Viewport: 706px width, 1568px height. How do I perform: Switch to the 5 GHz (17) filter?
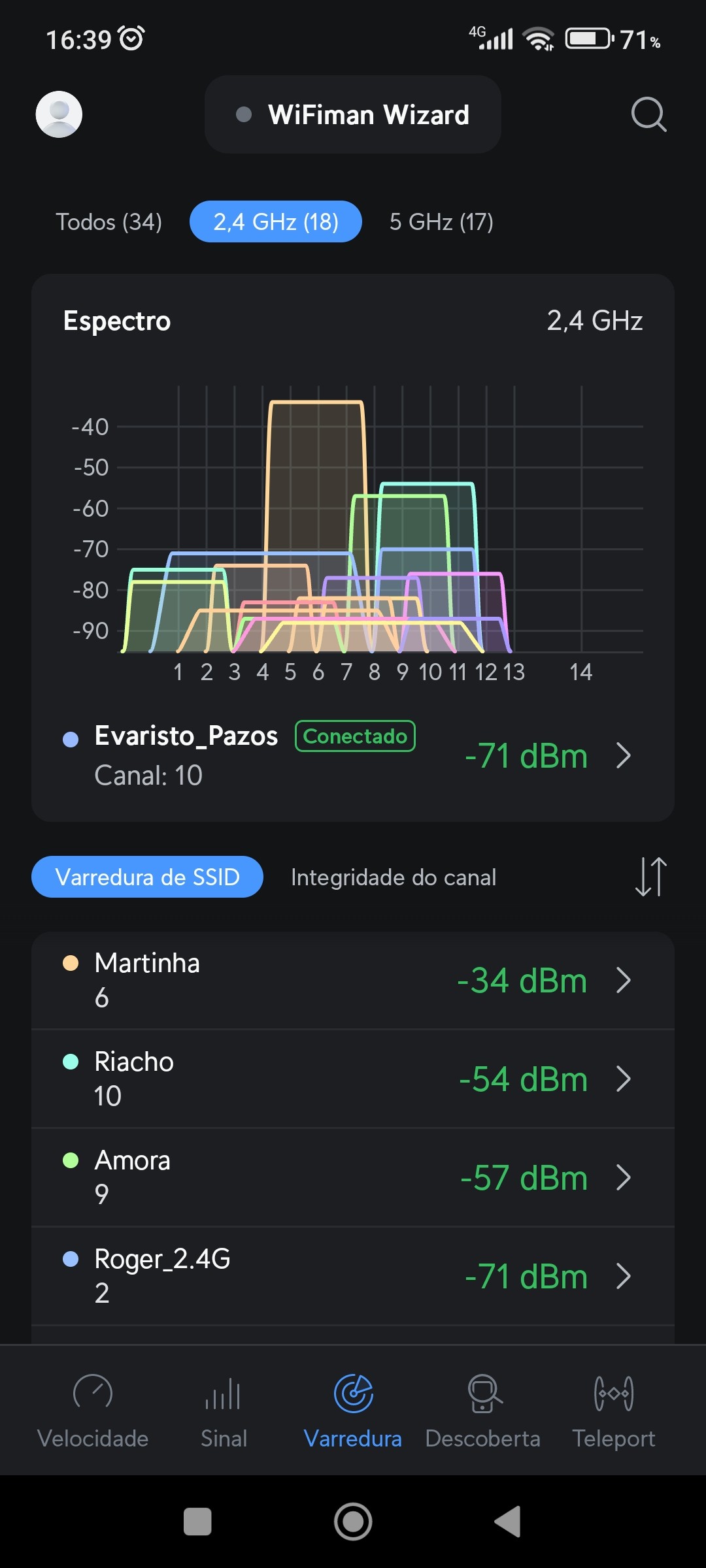pyautogui.click(x=441, y=222)
